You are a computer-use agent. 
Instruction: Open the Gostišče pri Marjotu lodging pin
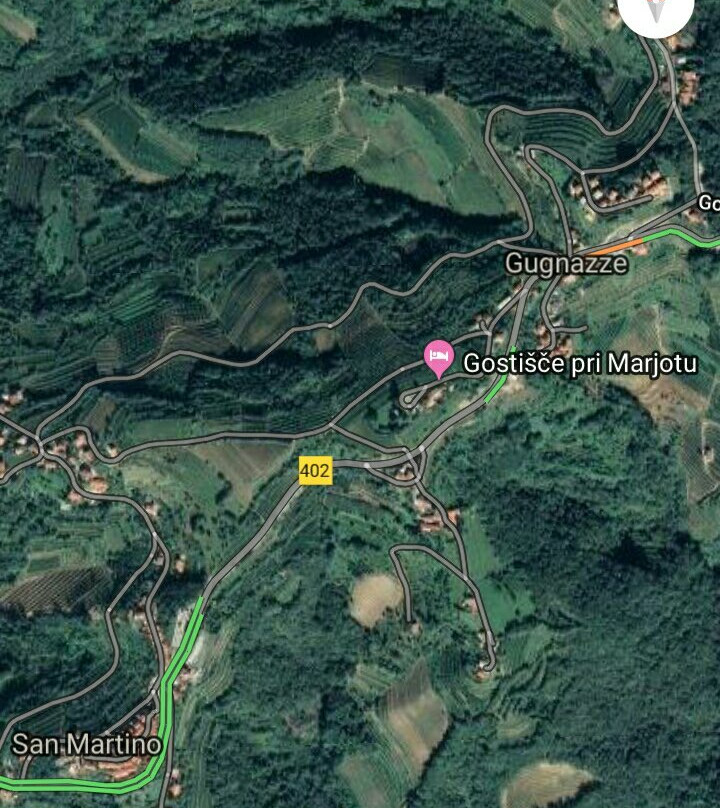point(438,357)
